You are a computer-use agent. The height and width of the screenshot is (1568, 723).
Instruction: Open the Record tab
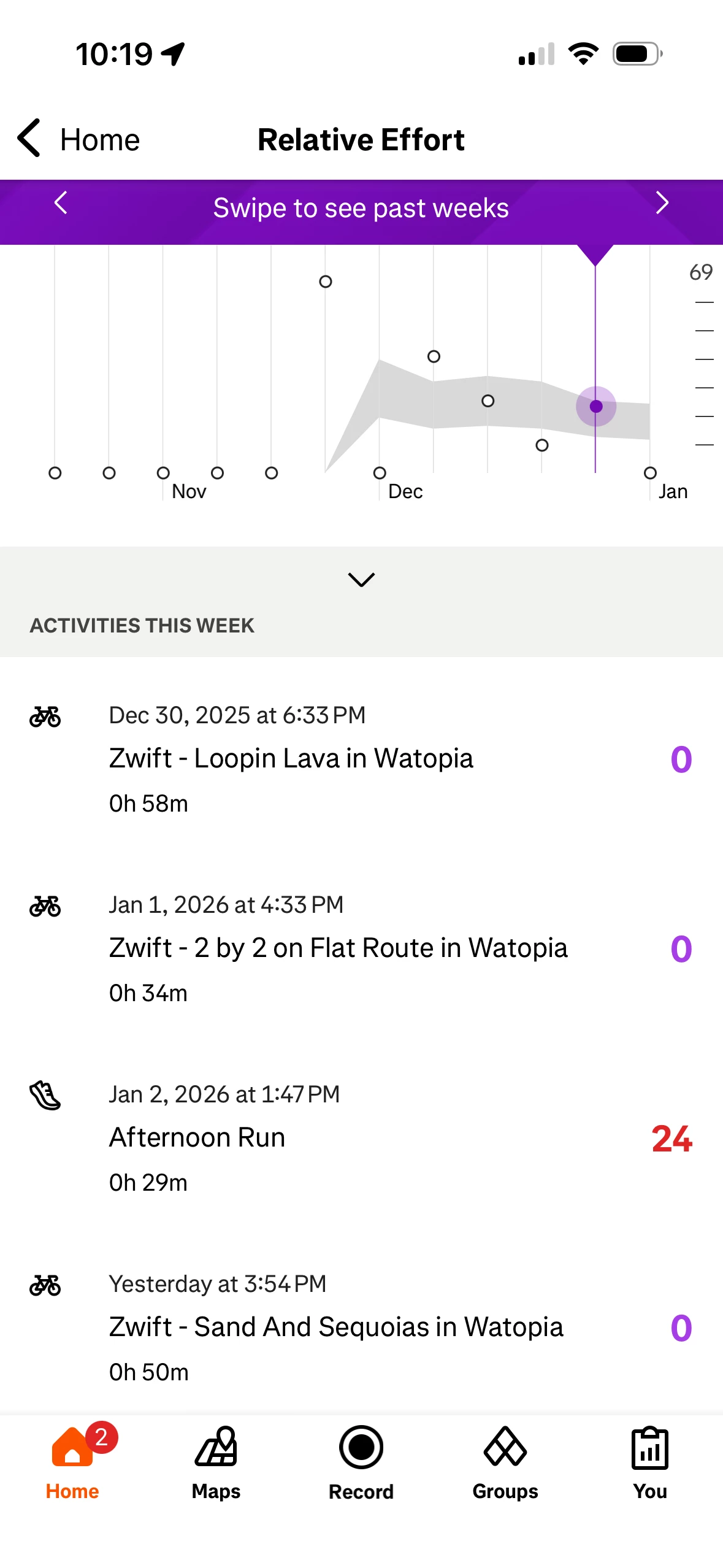click(361, 1462)
